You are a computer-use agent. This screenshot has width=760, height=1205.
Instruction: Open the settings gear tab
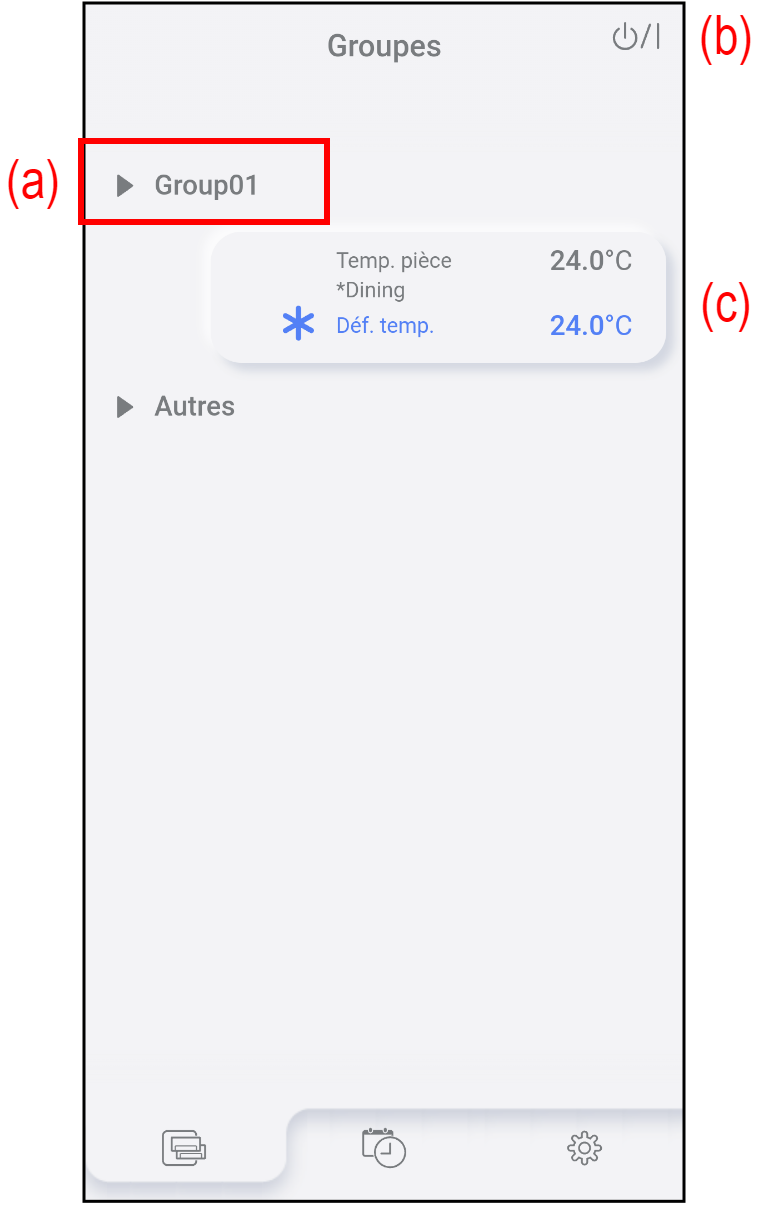tap(584, 1148)
